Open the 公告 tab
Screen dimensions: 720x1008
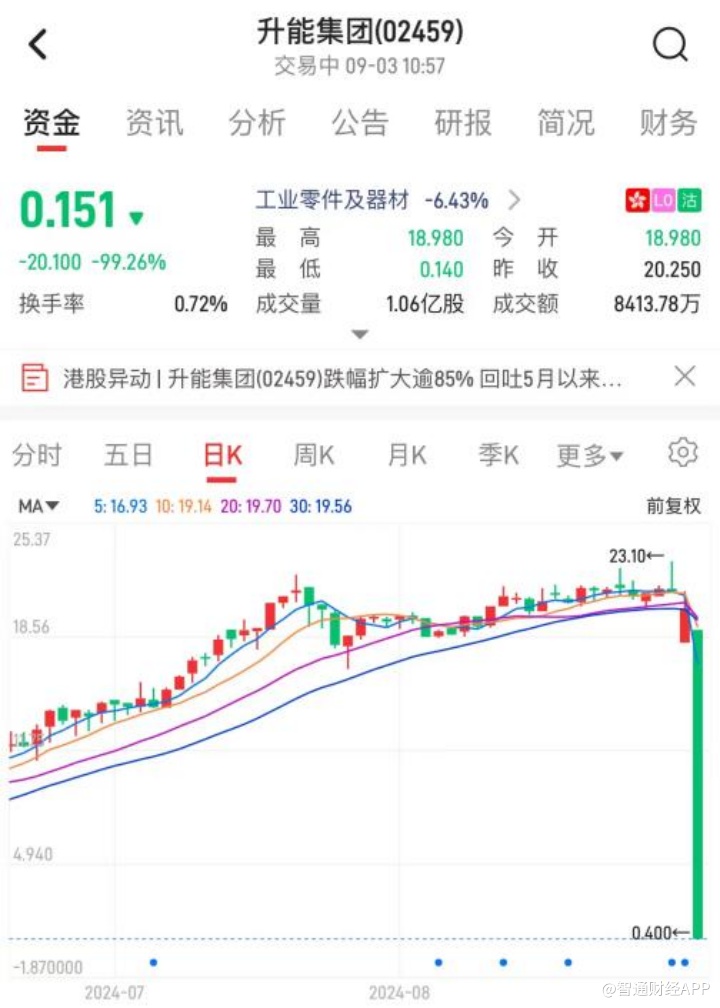pyautogui.click(x=360, y=123)
